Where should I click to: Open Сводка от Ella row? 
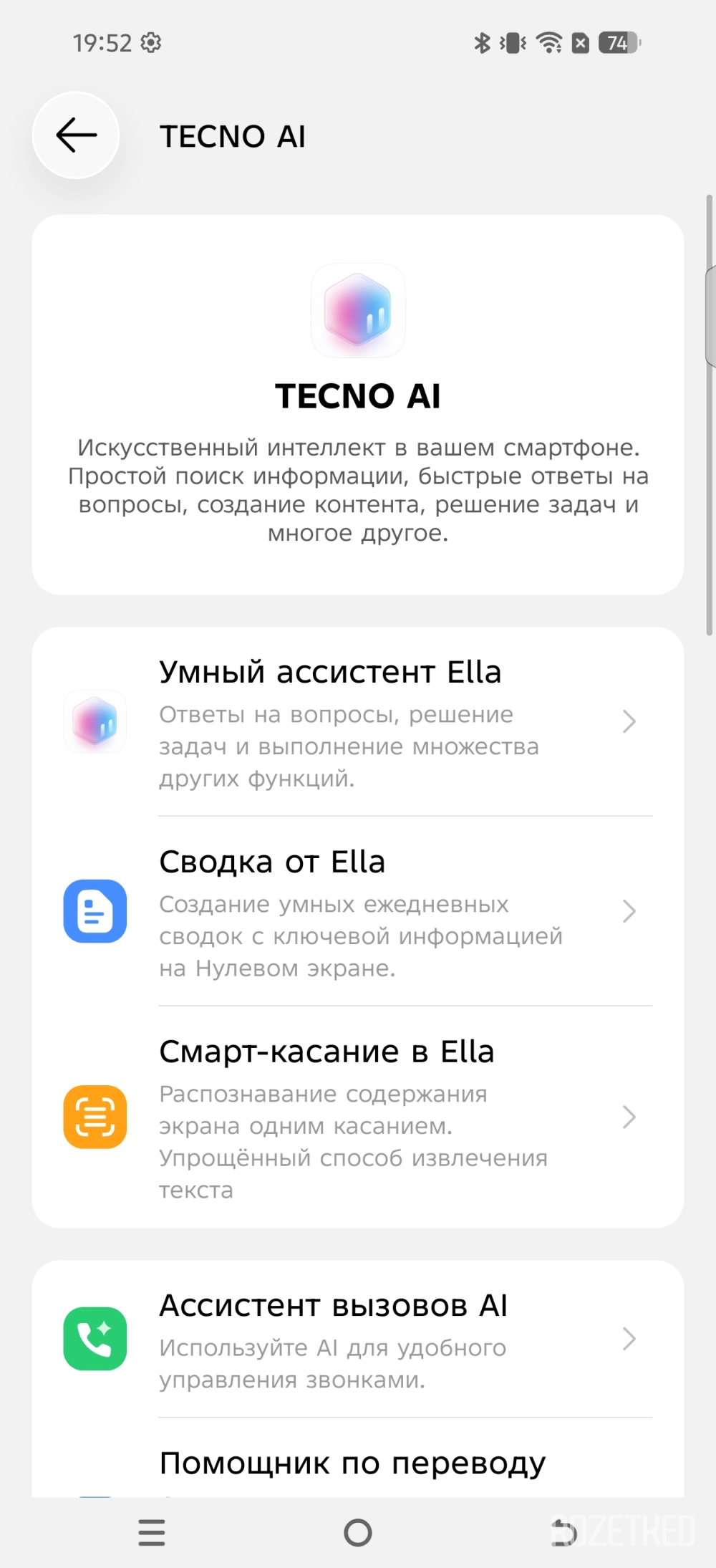pos(358,911)
